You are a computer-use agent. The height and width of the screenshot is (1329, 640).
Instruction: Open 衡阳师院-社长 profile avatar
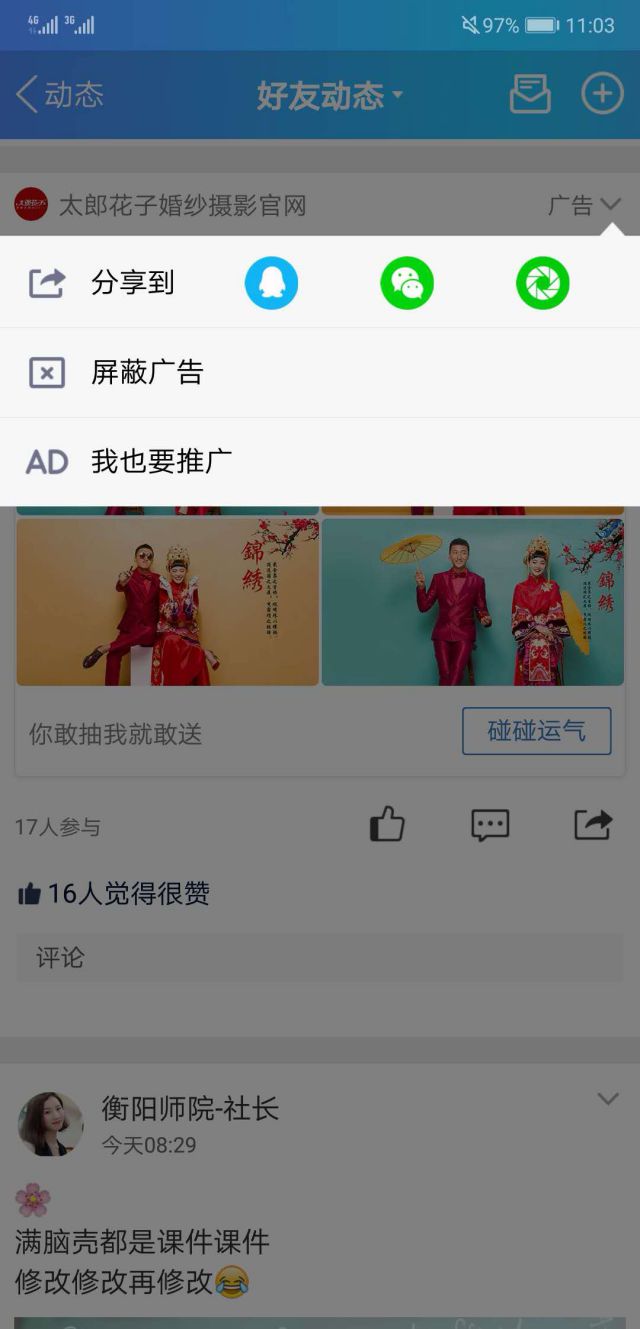(x=50, y=1124)
